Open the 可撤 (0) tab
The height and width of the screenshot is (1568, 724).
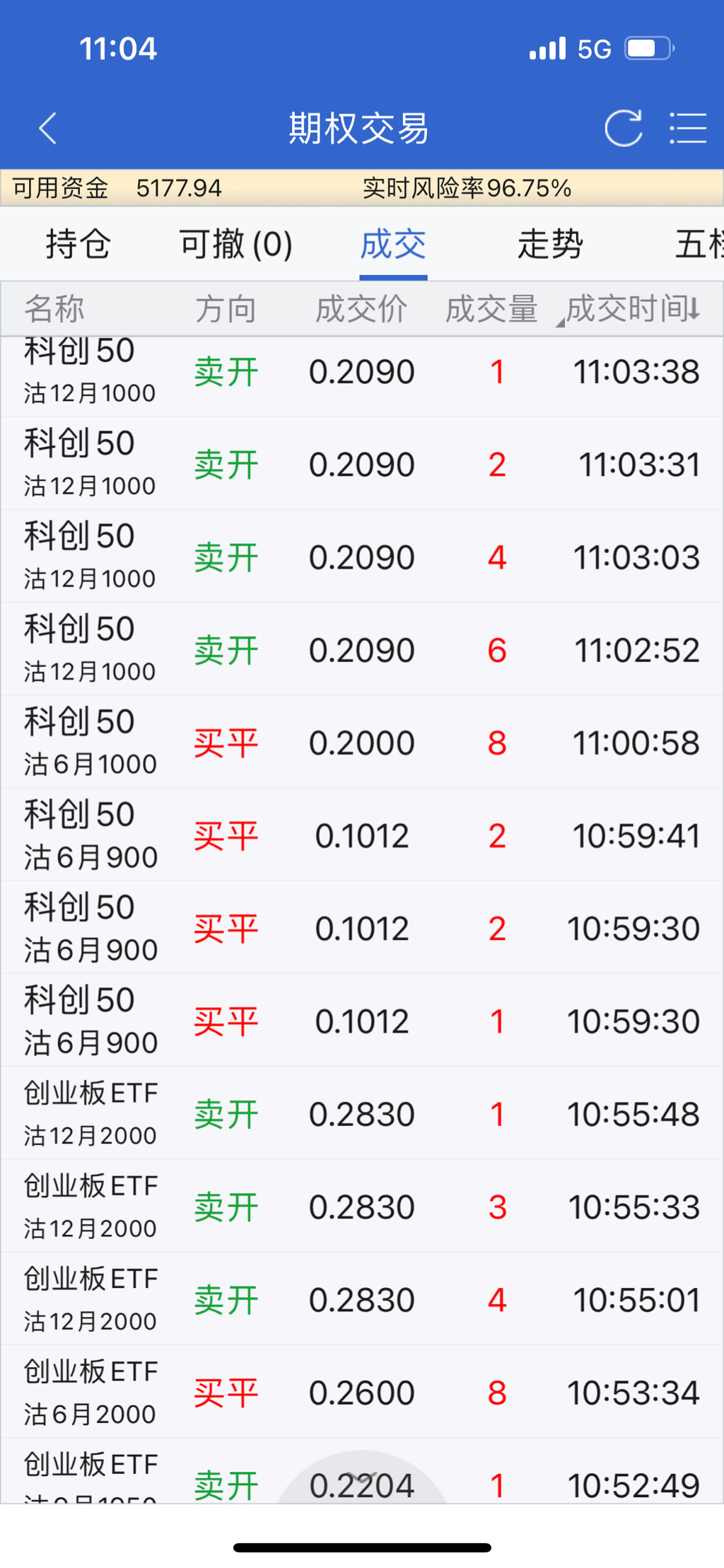pyautogui.click(x=235, y=245)
